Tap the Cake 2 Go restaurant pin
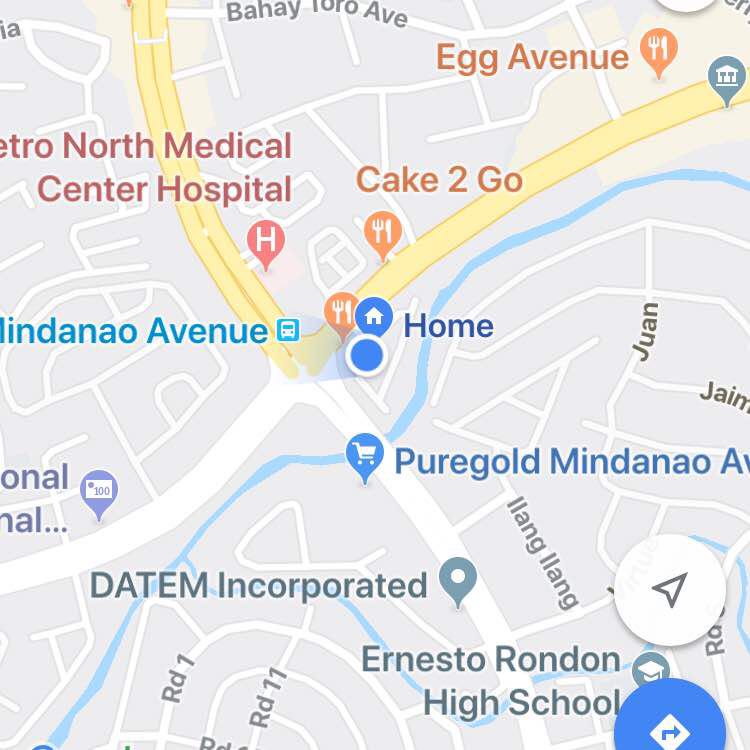The width and height of the screenshot is (750, 750). (x=382, y=233)
